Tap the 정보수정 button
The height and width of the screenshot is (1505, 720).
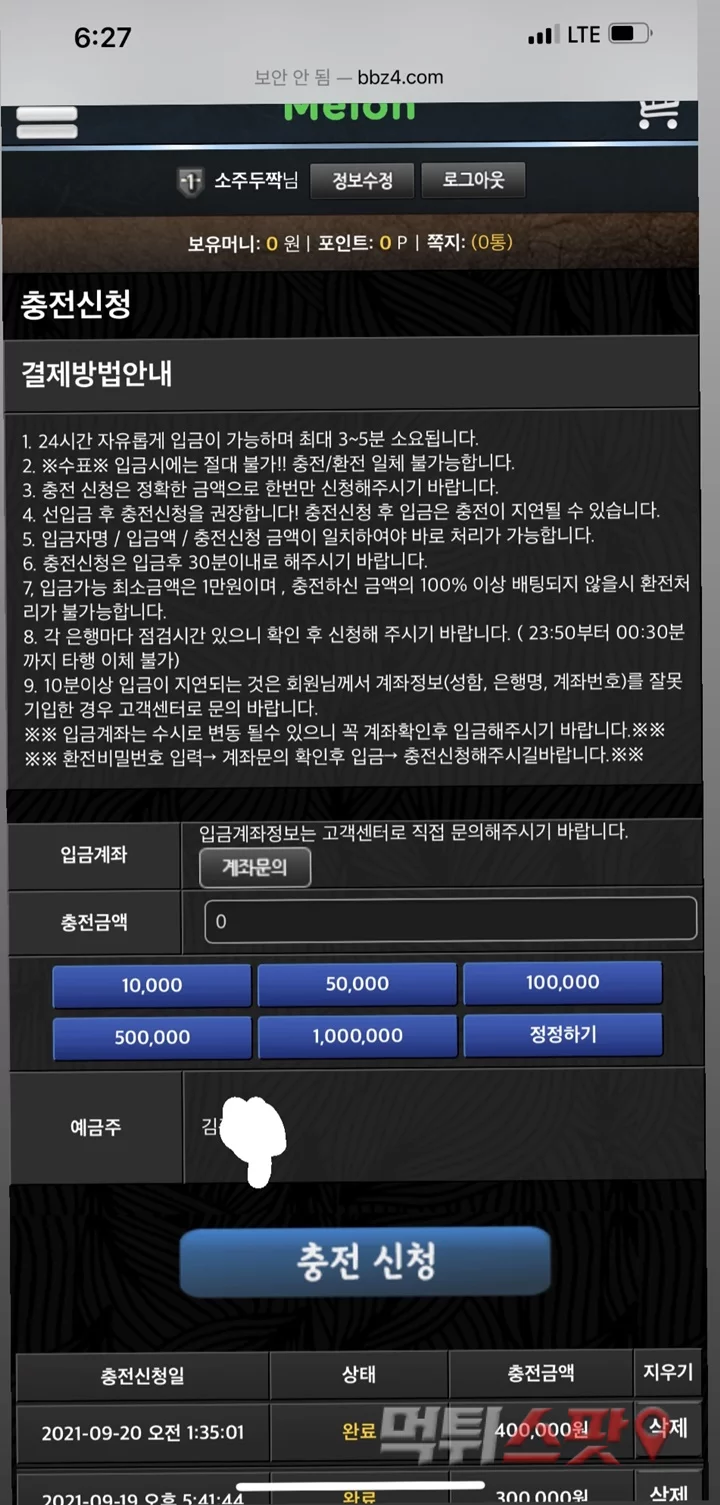[362, 181]
